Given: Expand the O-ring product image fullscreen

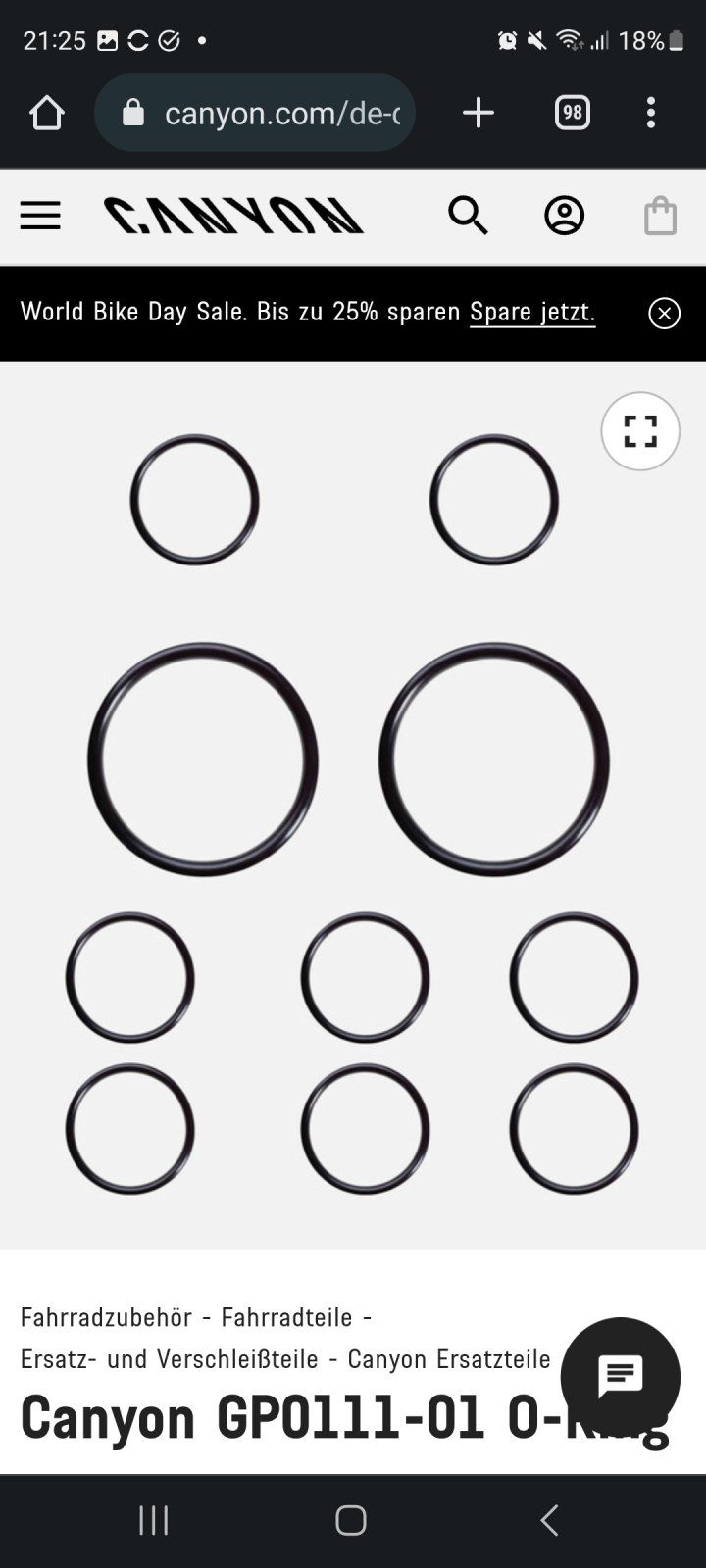Looking at the screenshot, I should 640,431.
